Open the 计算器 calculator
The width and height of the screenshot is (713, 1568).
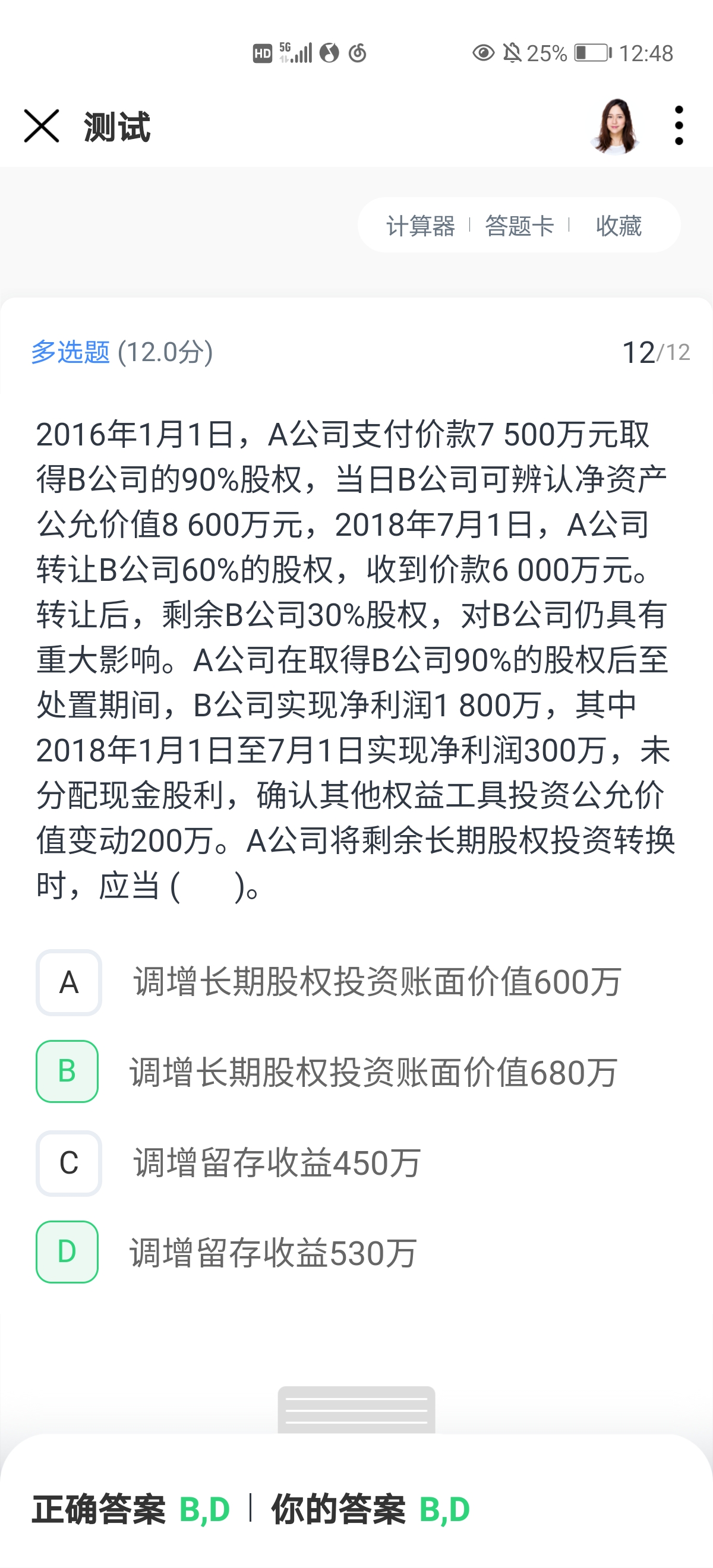pos(421,226)
